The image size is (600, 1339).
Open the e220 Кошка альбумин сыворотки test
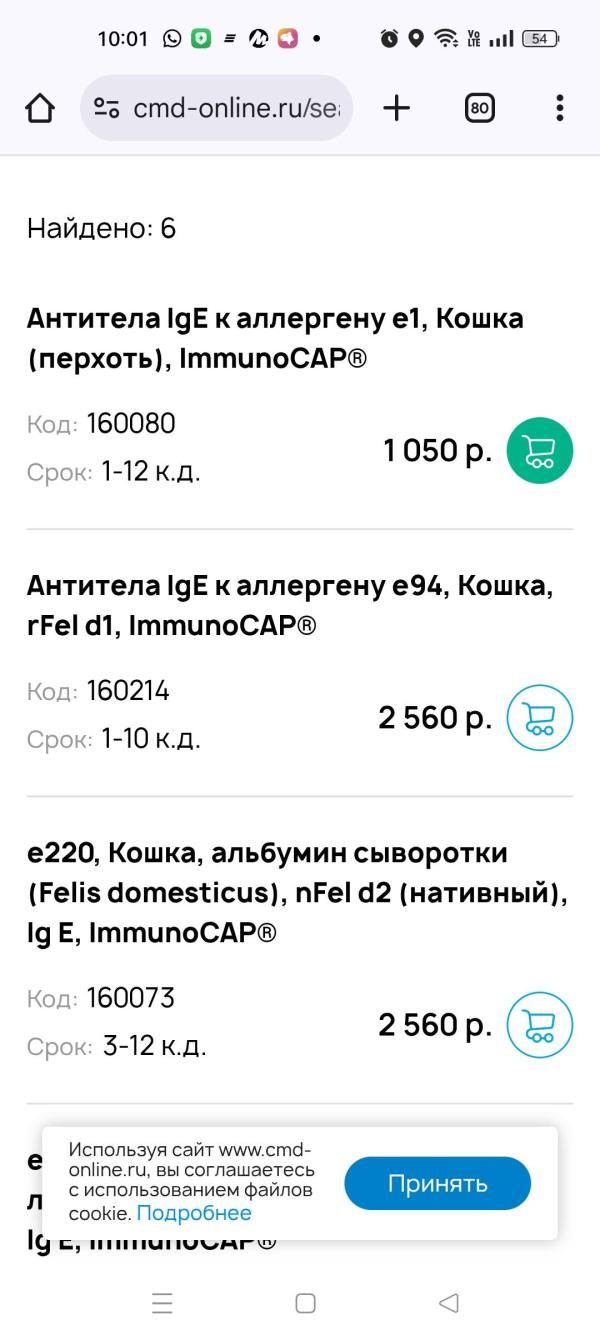pos(296,893)
